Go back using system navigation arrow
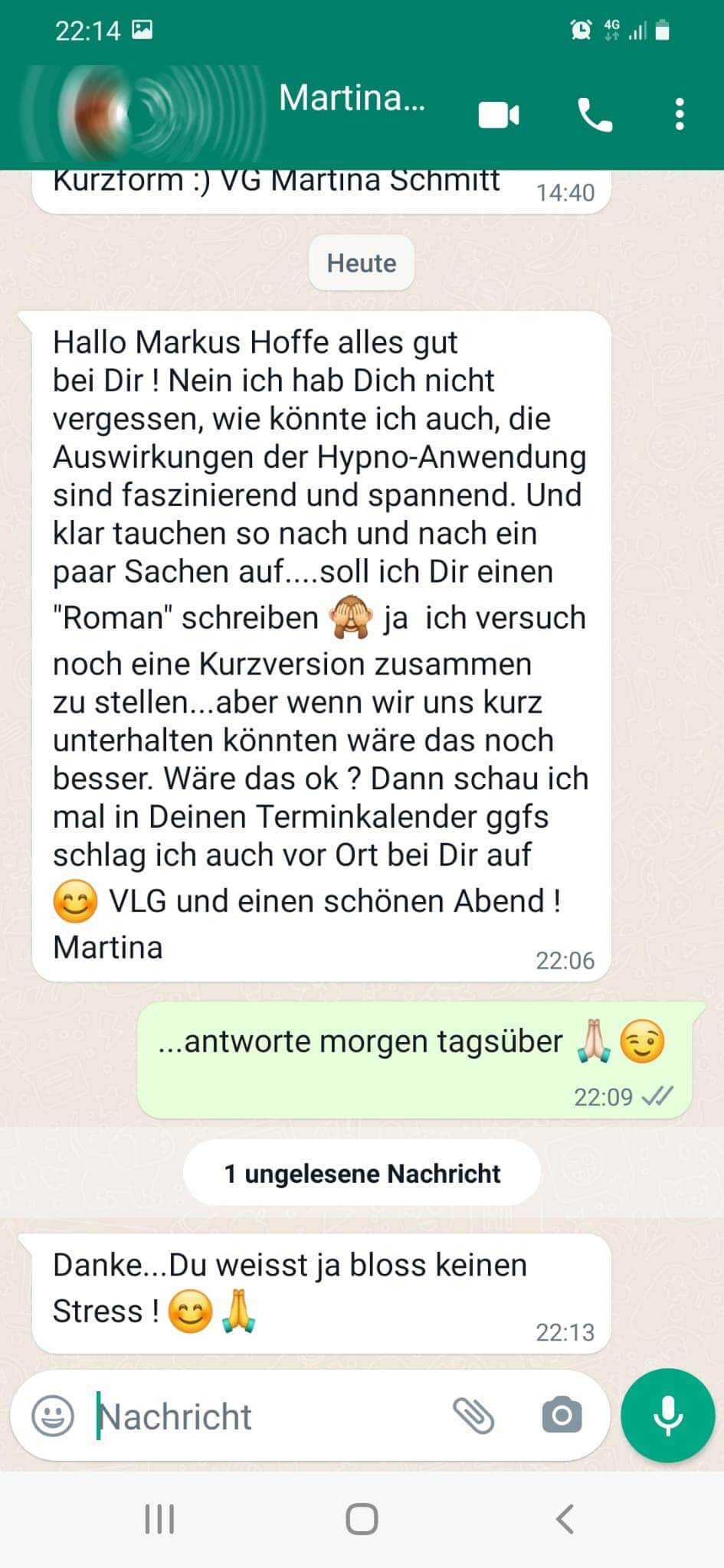The width and height of the screenshot is (724, 1568). point(565,1519)
